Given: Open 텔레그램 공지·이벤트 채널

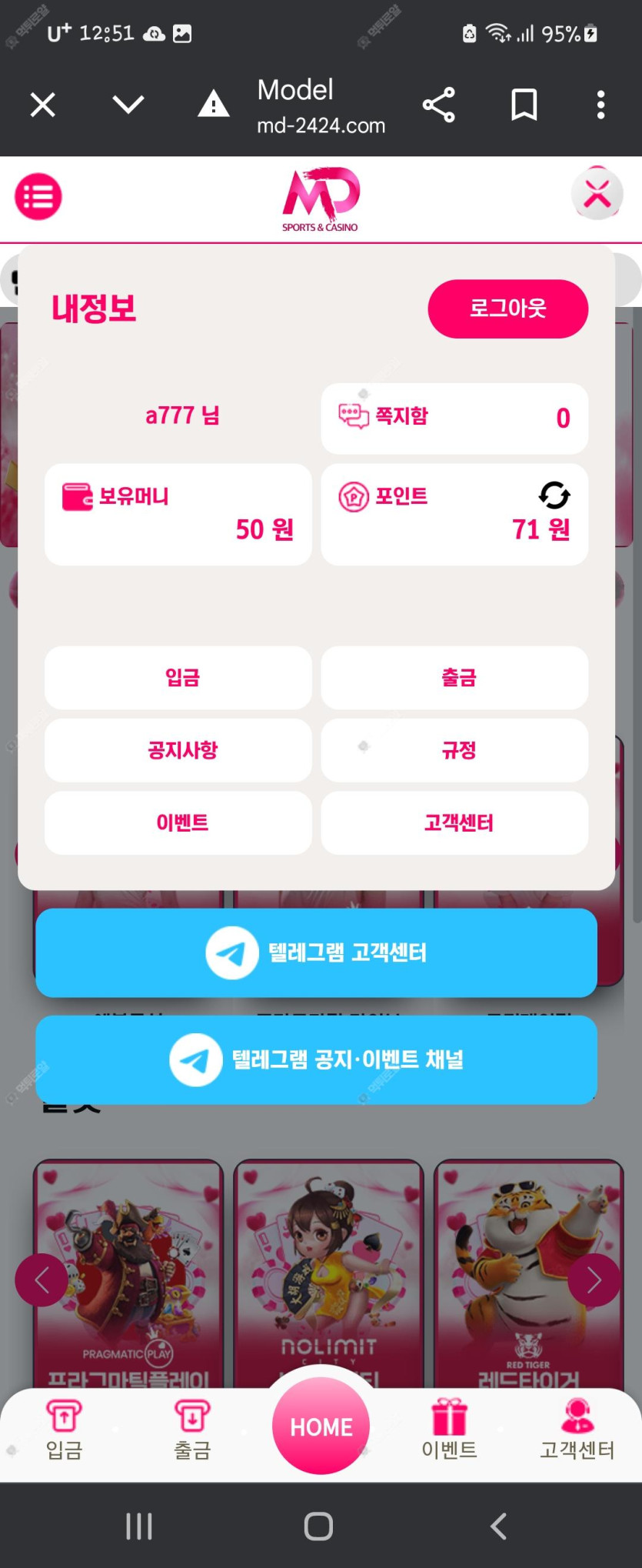Looking at the screenshot, I should [316, 1059].
